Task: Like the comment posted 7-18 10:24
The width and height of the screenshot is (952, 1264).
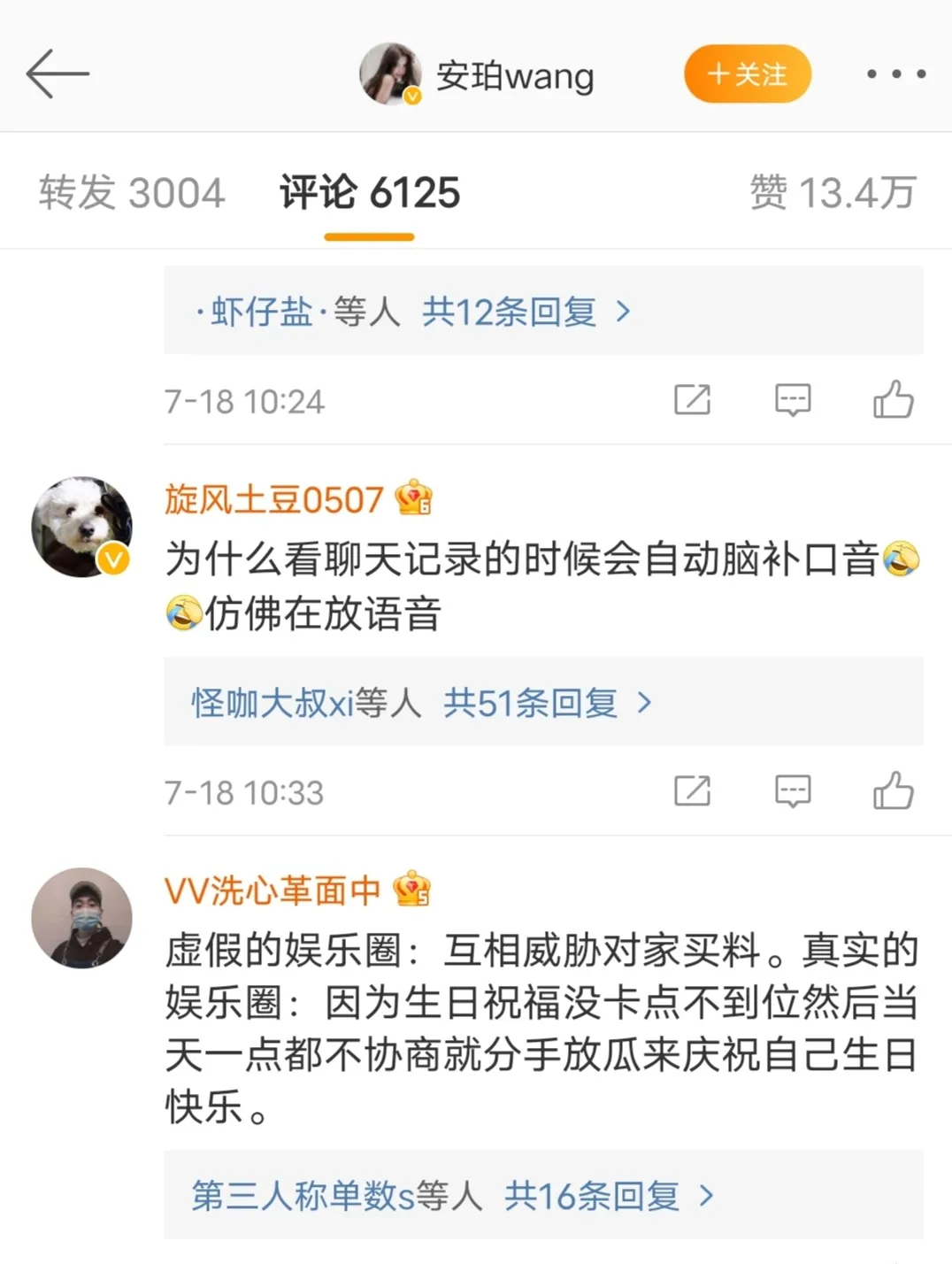Action: tap(894, 399)
